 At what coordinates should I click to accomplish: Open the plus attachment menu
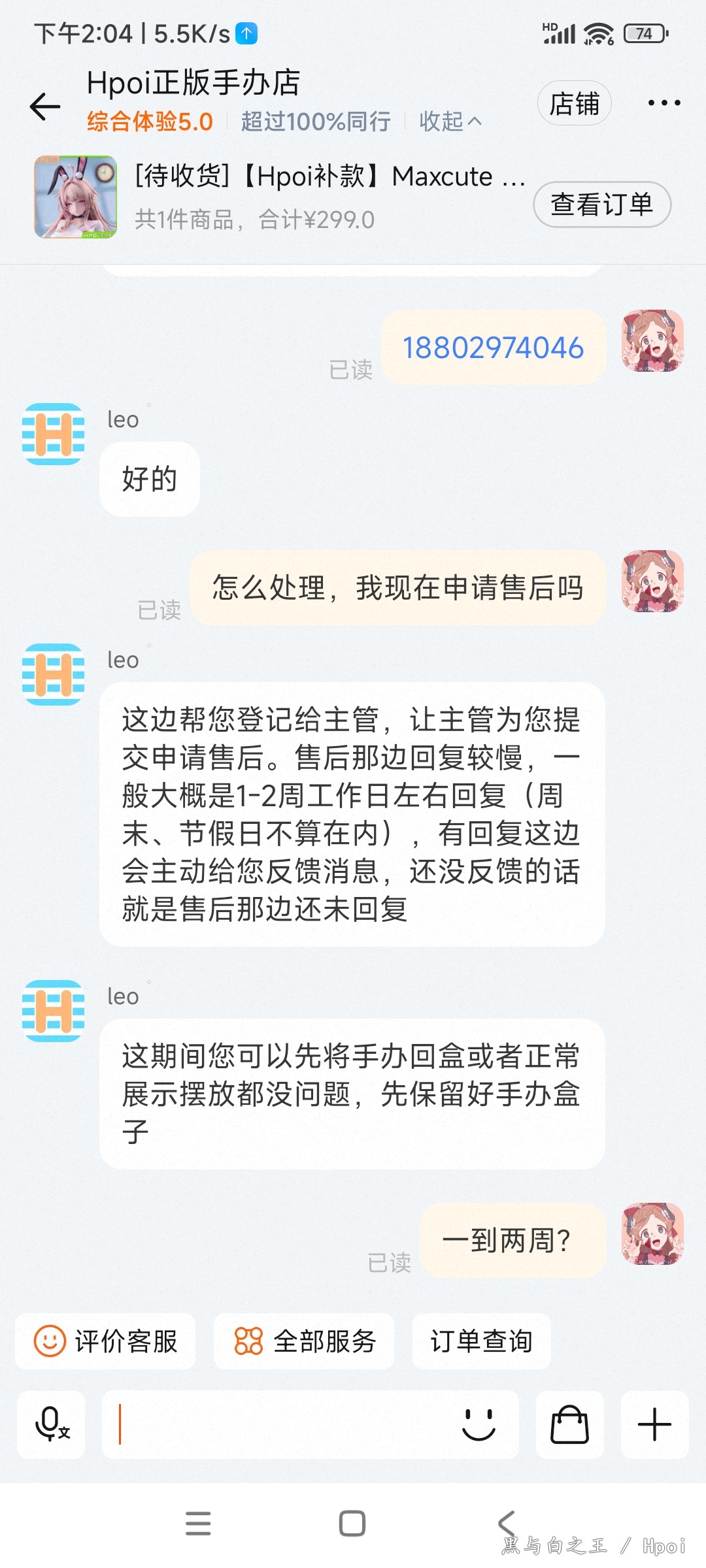click(x=655, y=1424)
